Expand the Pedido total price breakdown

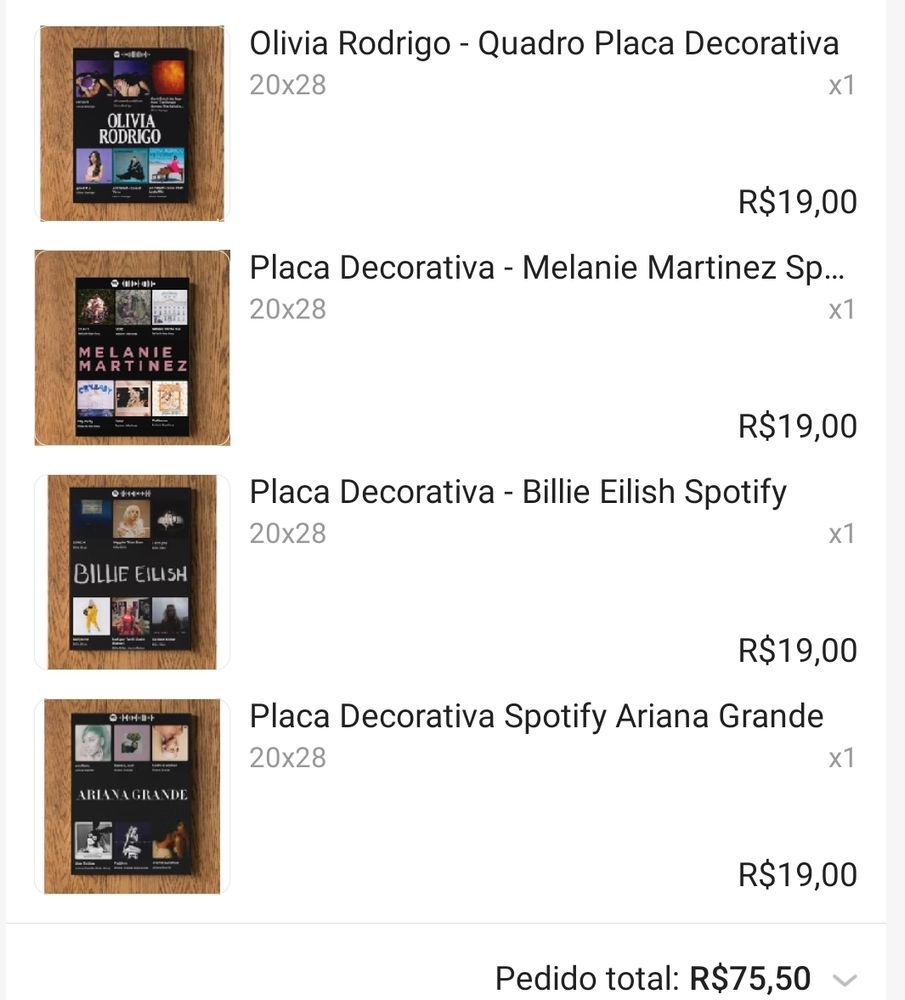(845, 978)
